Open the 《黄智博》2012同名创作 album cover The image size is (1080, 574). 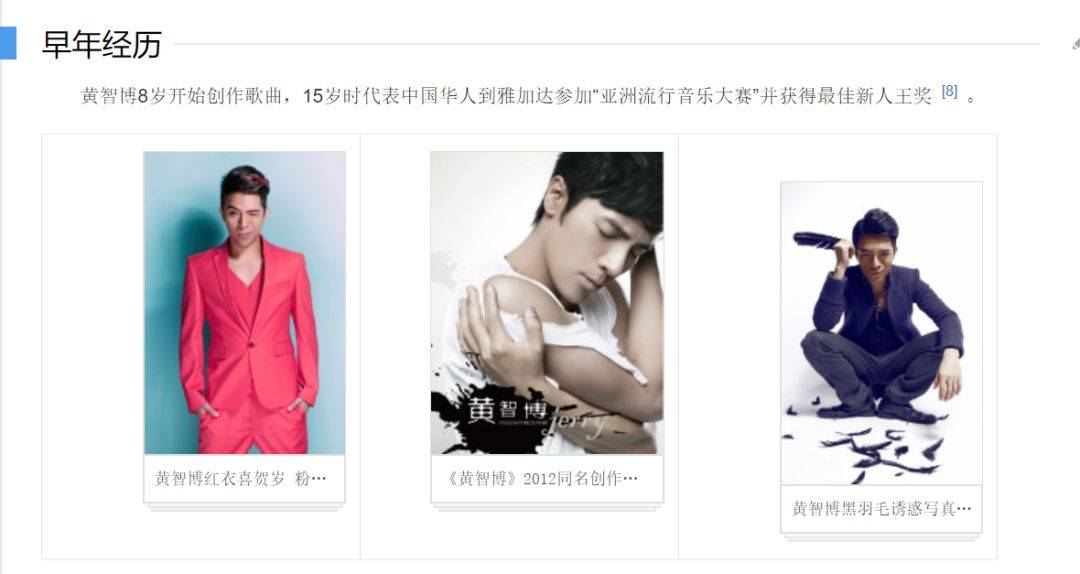tap(547, 303)
